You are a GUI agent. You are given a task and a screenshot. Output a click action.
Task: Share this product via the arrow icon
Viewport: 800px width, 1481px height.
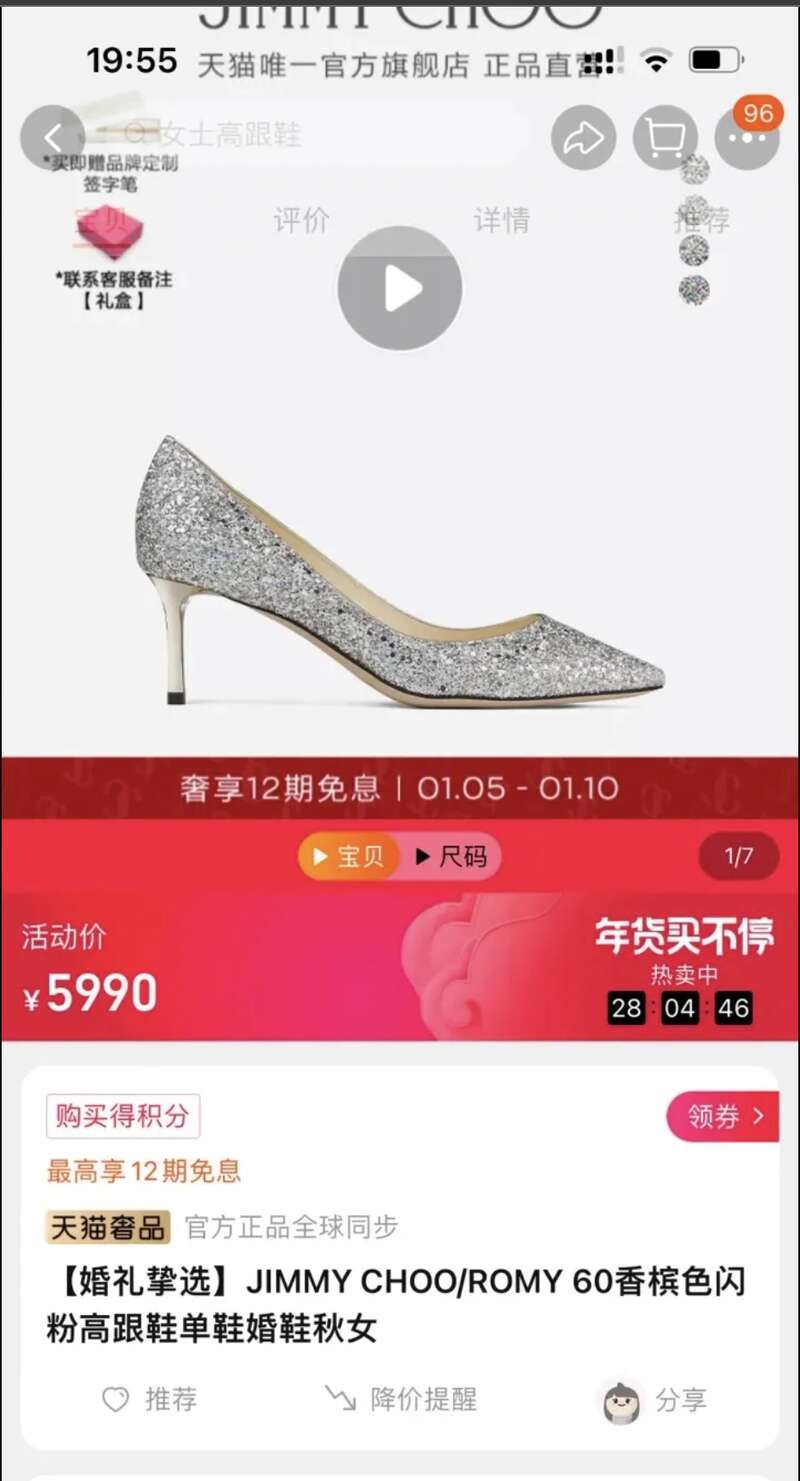pos(584,138)
